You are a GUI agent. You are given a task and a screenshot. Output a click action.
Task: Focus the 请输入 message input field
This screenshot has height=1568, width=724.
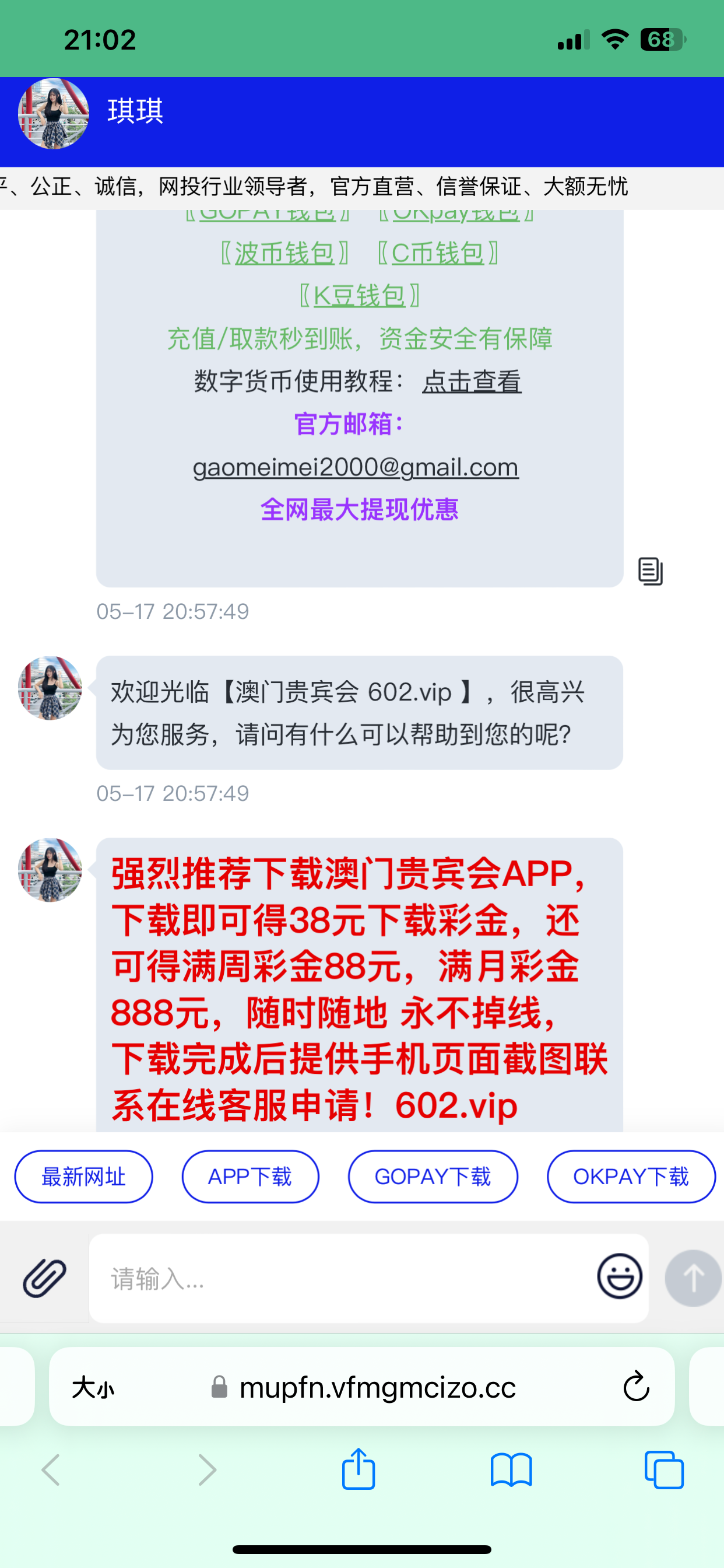pos(340,1278)
